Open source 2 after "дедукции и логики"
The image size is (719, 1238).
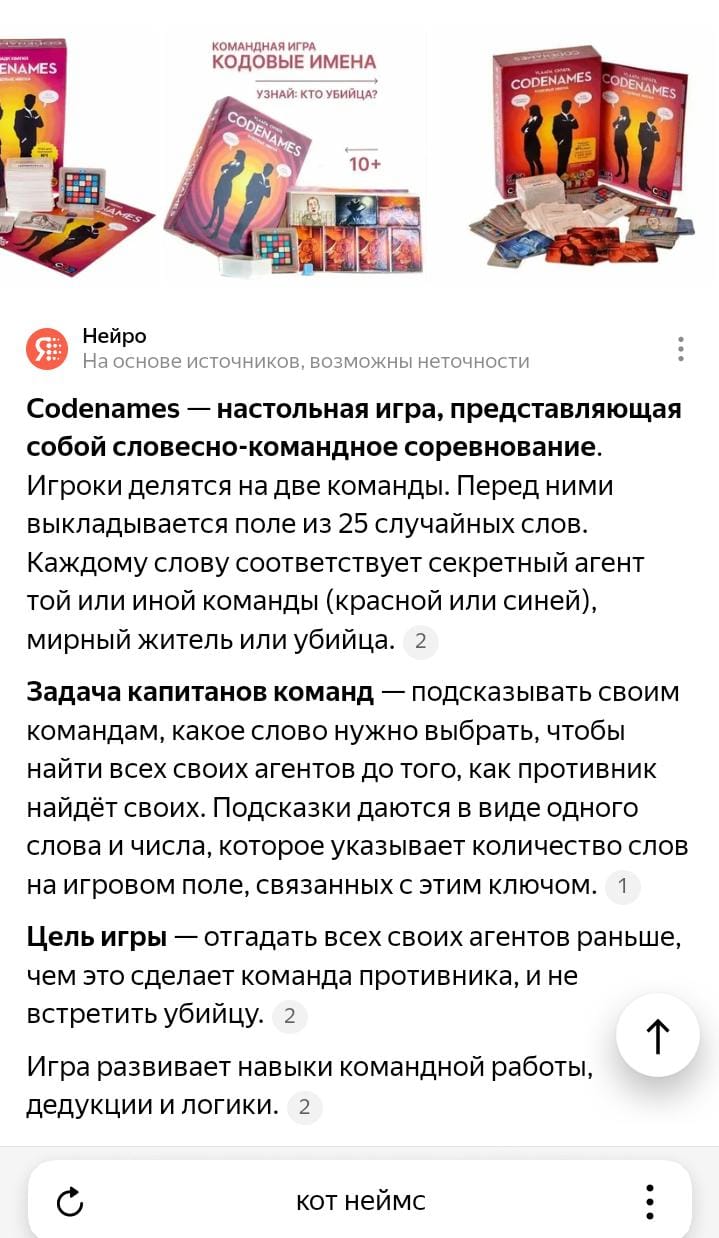[x=304, y=1107]
